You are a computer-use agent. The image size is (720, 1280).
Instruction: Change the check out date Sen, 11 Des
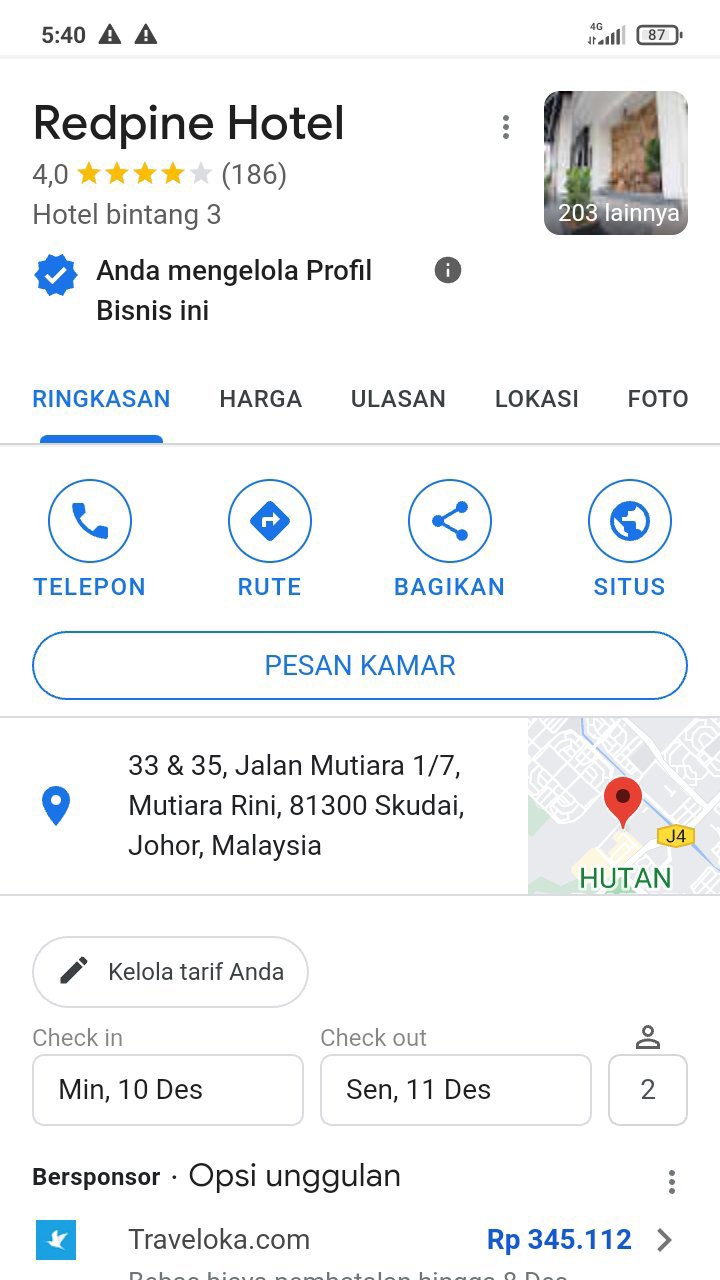pos(455,1089)
